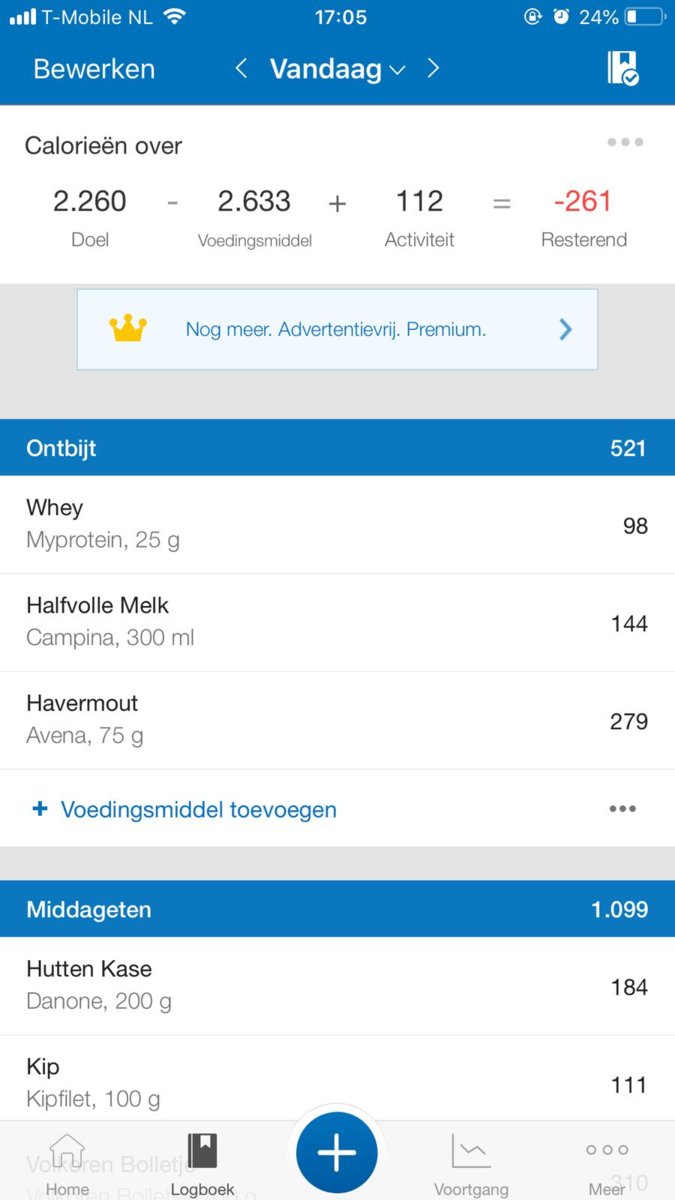Open the Premium advertentievrij banner
Image resolution: width=675 pixels, height=1200 pixels.
pyautogui.click(x=337, y=329)
